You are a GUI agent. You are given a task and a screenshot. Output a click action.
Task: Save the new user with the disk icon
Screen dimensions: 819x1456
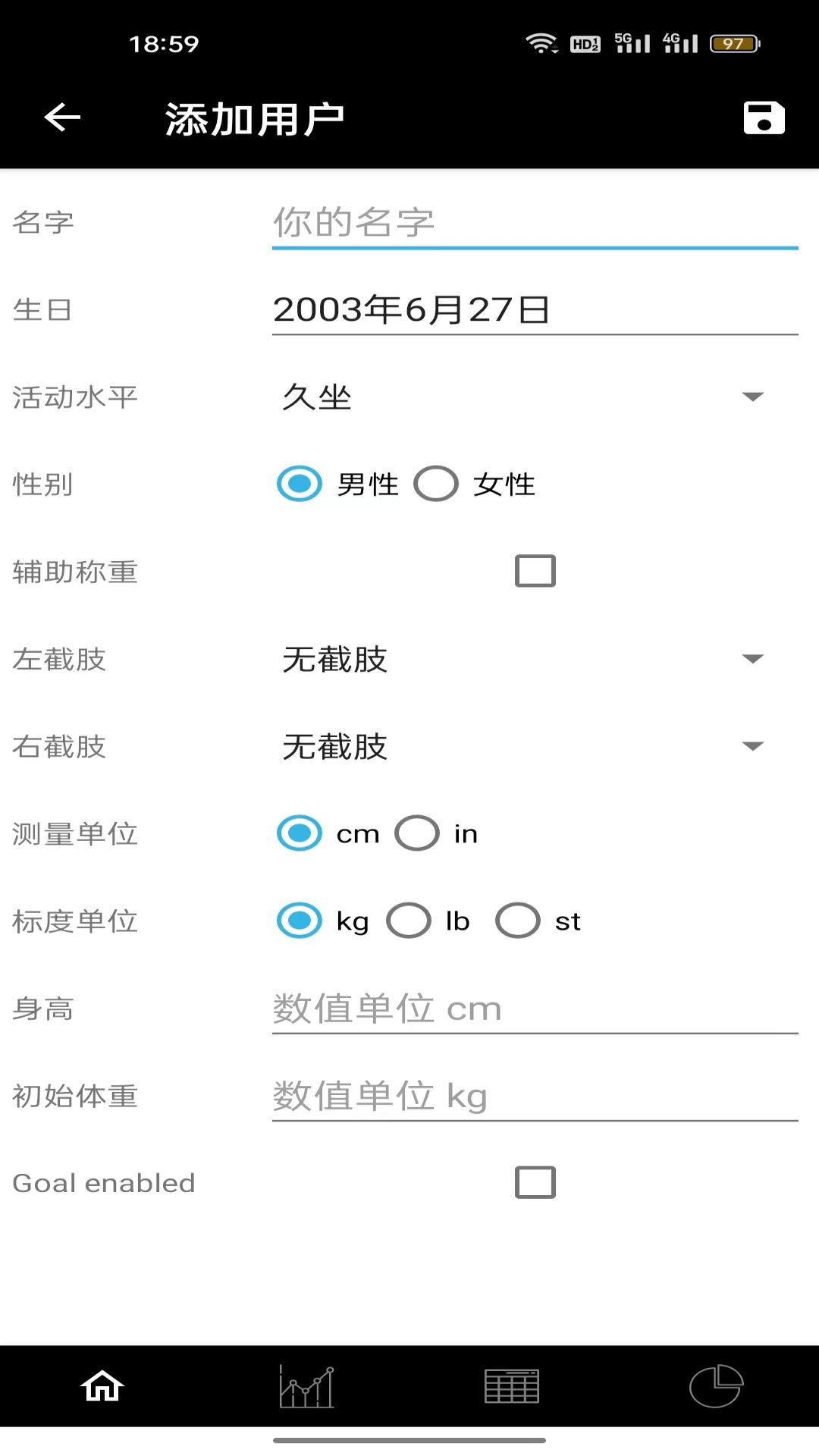764,118
